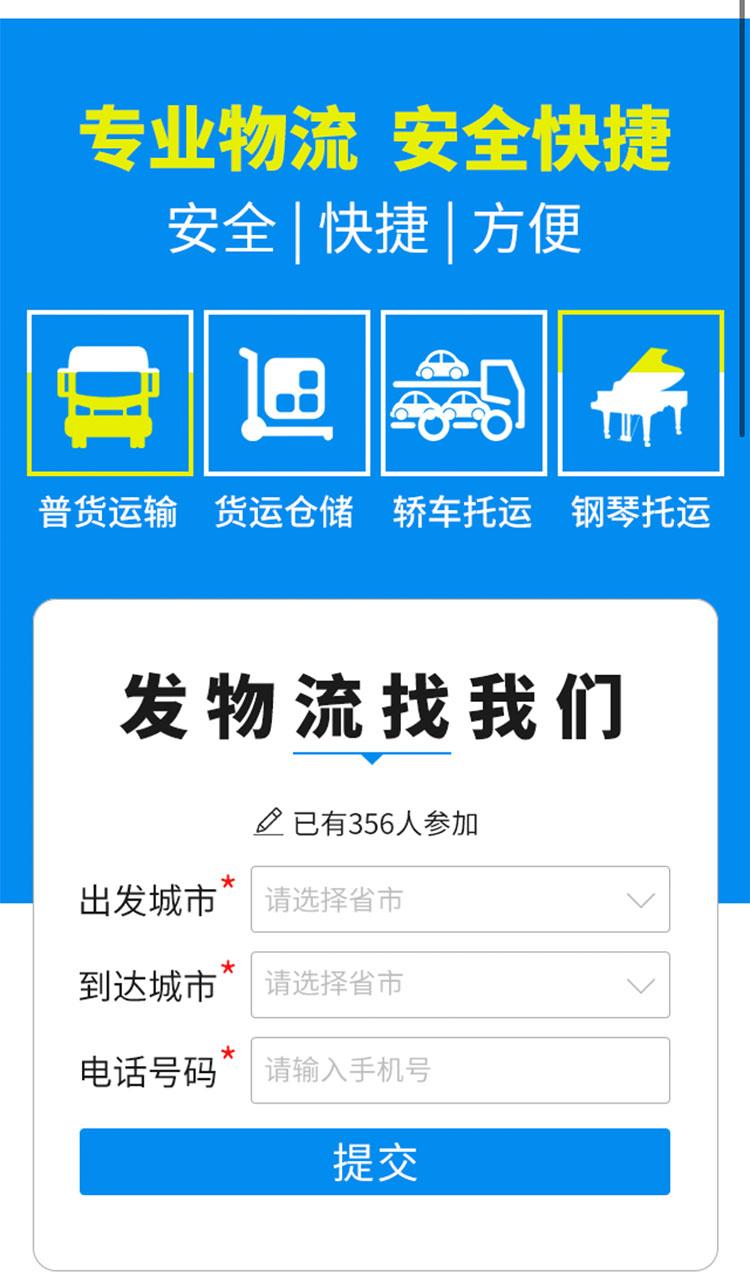Open the 出发城市 province and city dropdown
The width and height of the screenshot is (750, 1273).
[x=460, y=899]
